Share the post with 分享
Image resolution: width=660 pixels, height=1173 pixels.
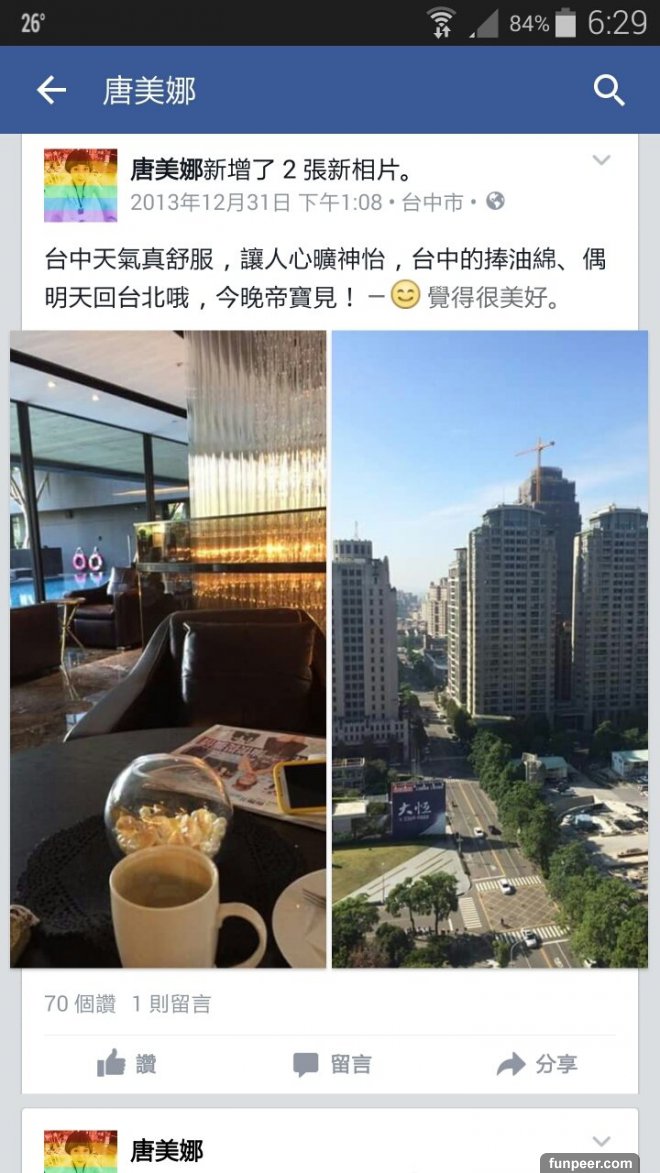coord(537,1065)
